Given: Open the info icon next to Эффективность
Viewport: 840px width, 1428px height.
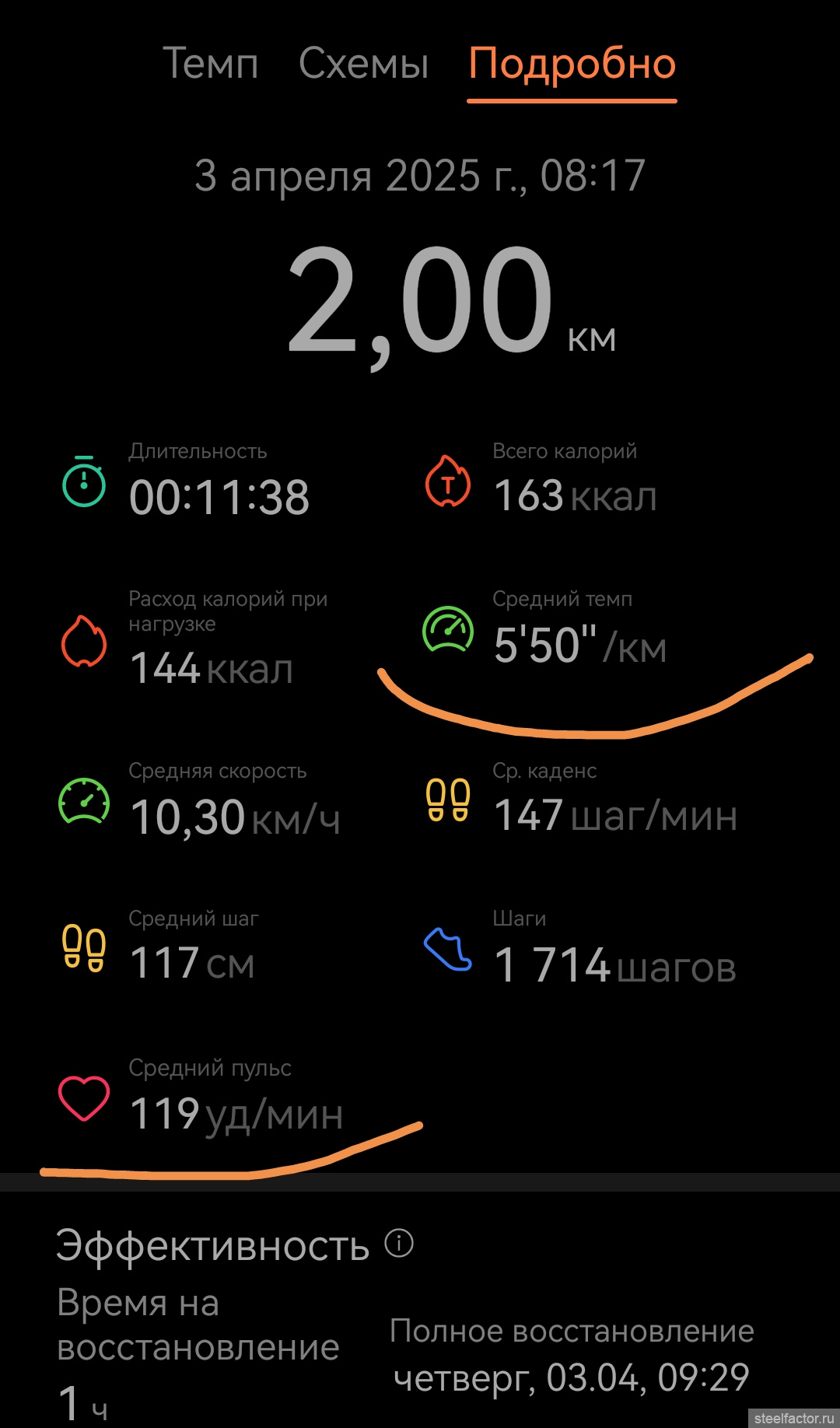Looking at the screenshot, I should point(399,1243).
